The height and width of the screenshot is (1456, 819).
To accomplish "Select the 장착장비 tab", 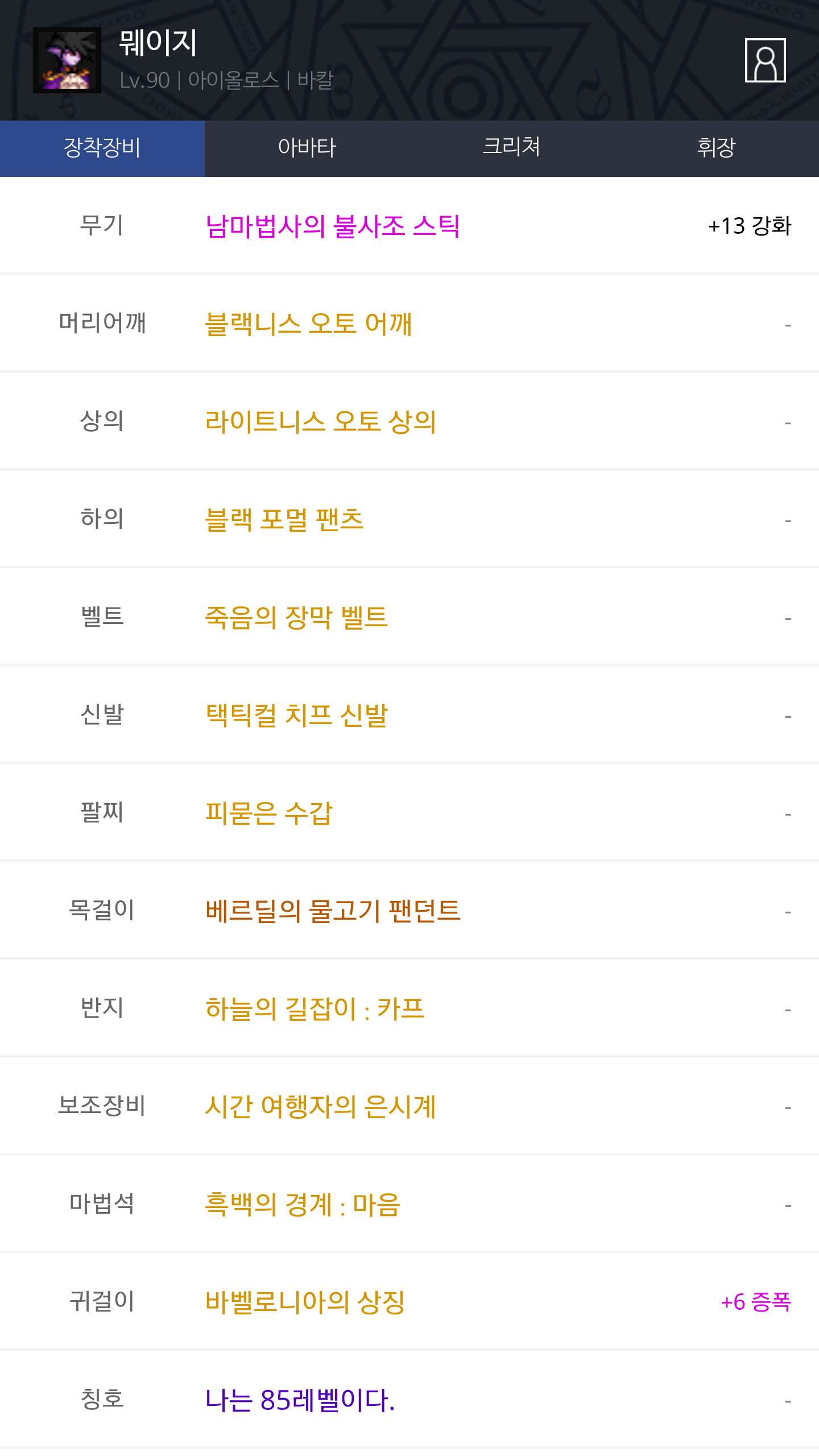I will [102, 148].
